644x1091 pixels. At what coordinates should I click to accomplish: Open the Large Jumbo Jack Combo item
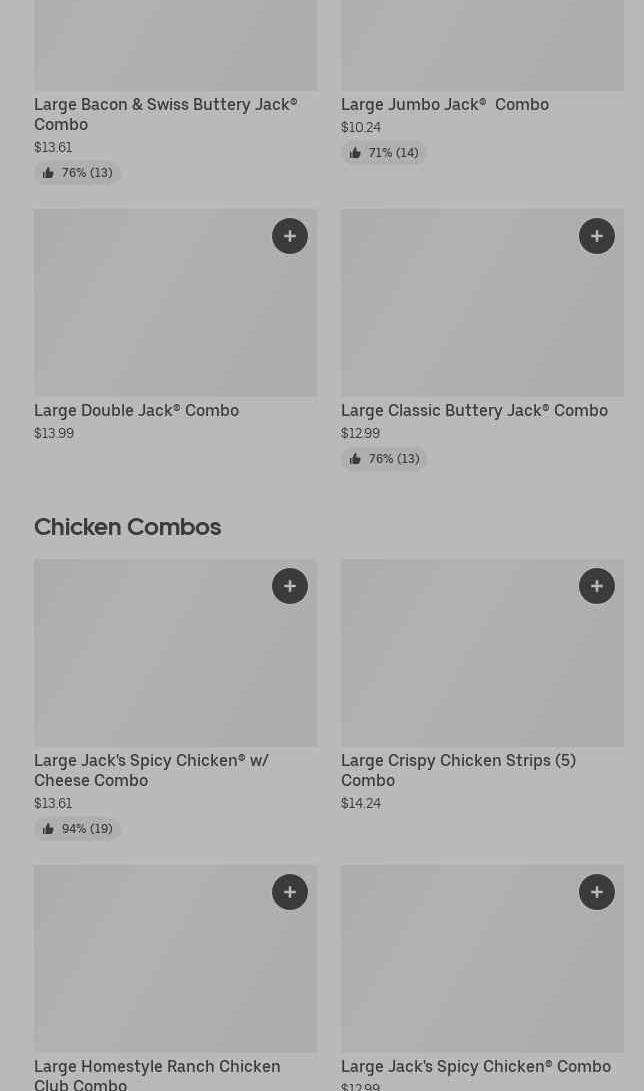coord(444,104)
